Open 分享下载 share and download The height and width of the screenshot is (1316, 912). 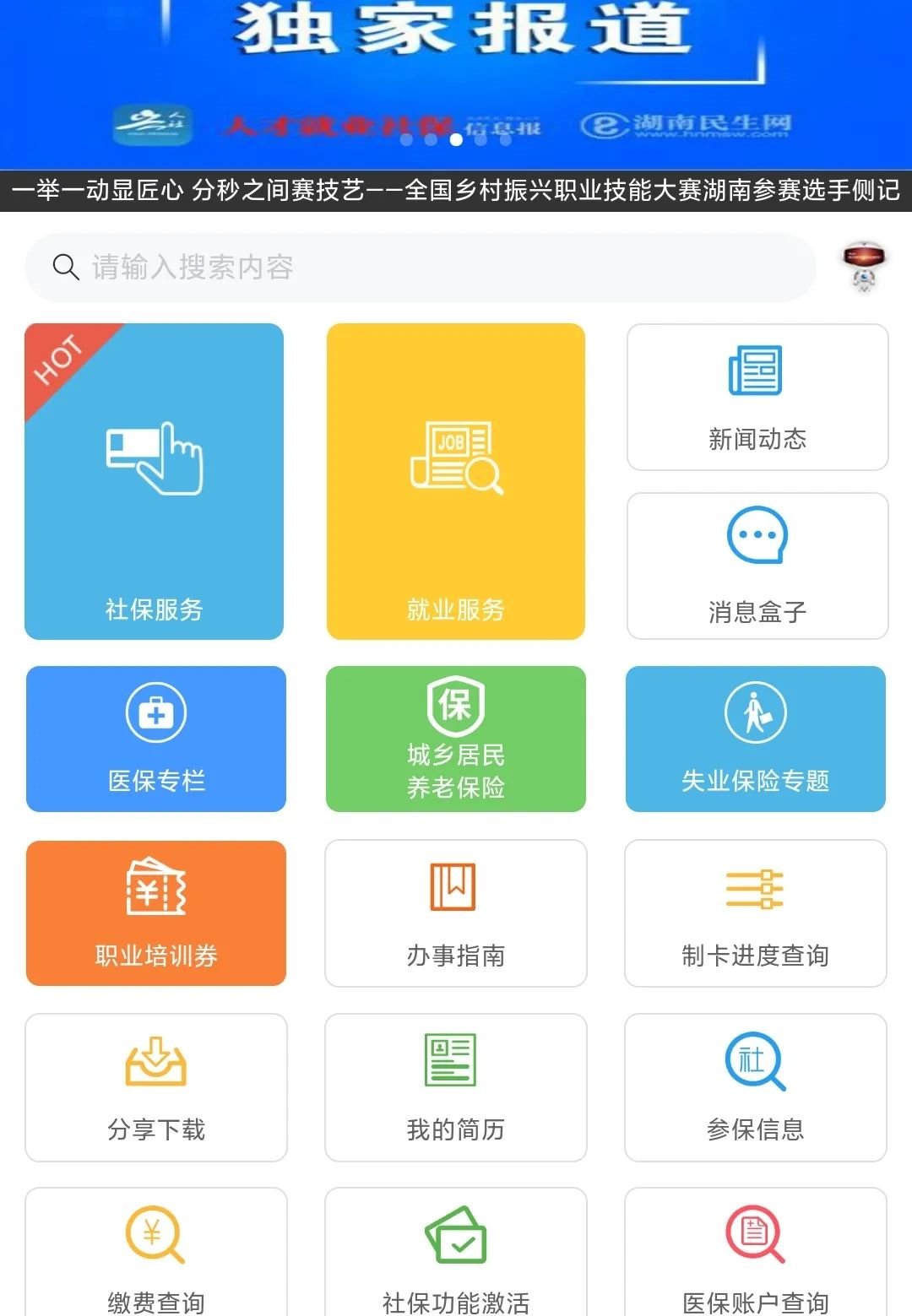coord(156,1087)
